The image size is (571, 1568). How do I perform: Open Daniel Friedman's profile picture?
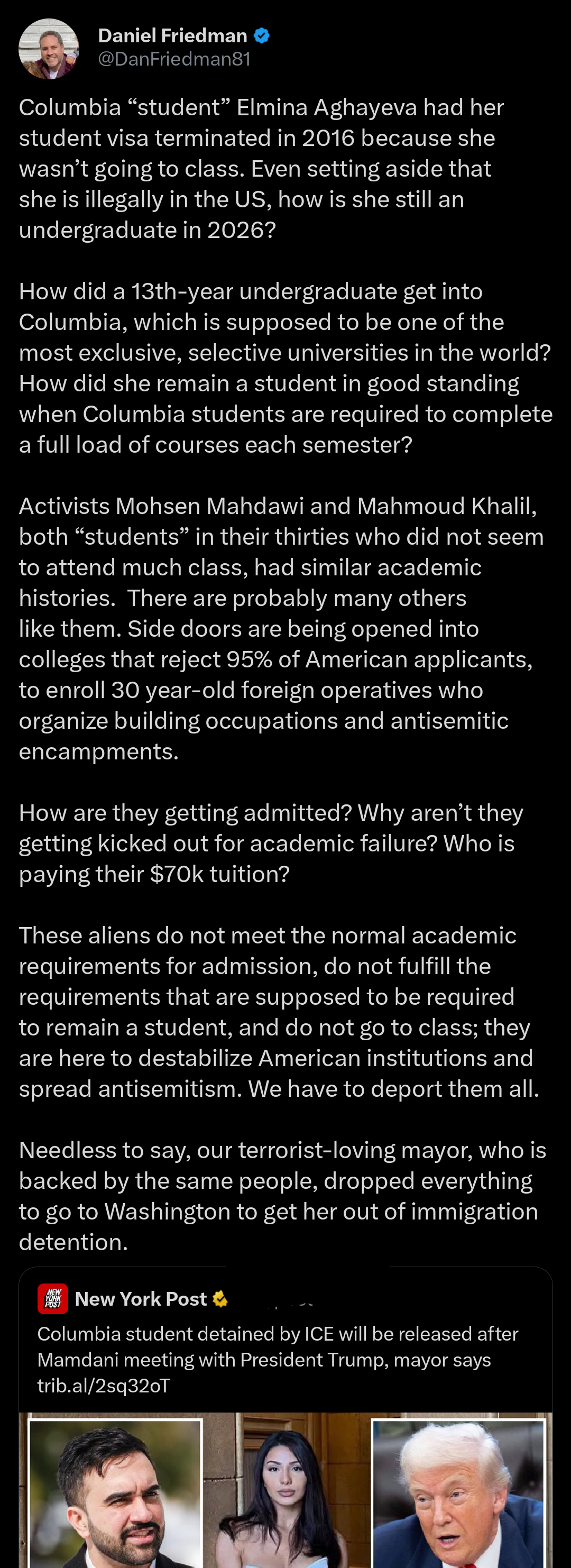coord(49,49)
